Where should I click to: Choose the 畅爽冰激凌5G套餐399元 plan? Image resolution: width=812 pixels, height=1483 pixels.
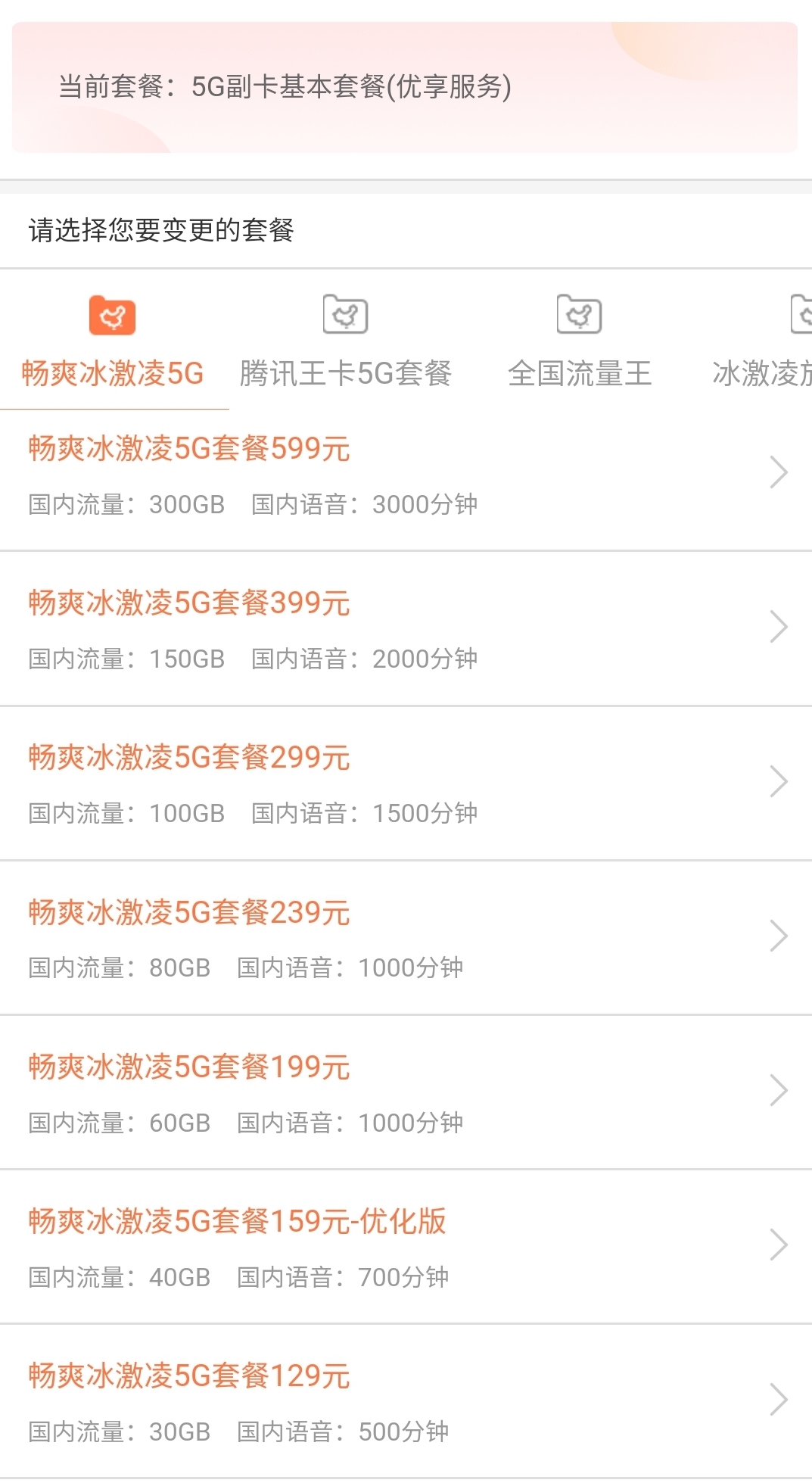click(x=406, y=628)
